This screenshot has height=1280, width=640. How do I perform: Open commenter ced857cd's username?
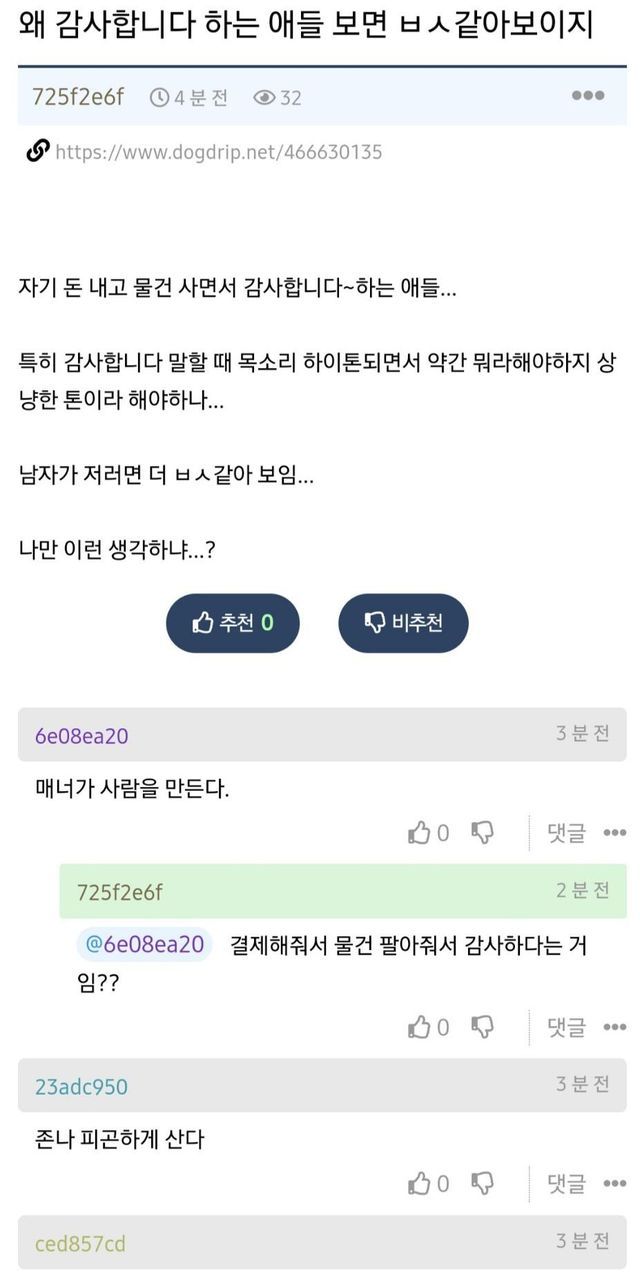[80, 1243]
